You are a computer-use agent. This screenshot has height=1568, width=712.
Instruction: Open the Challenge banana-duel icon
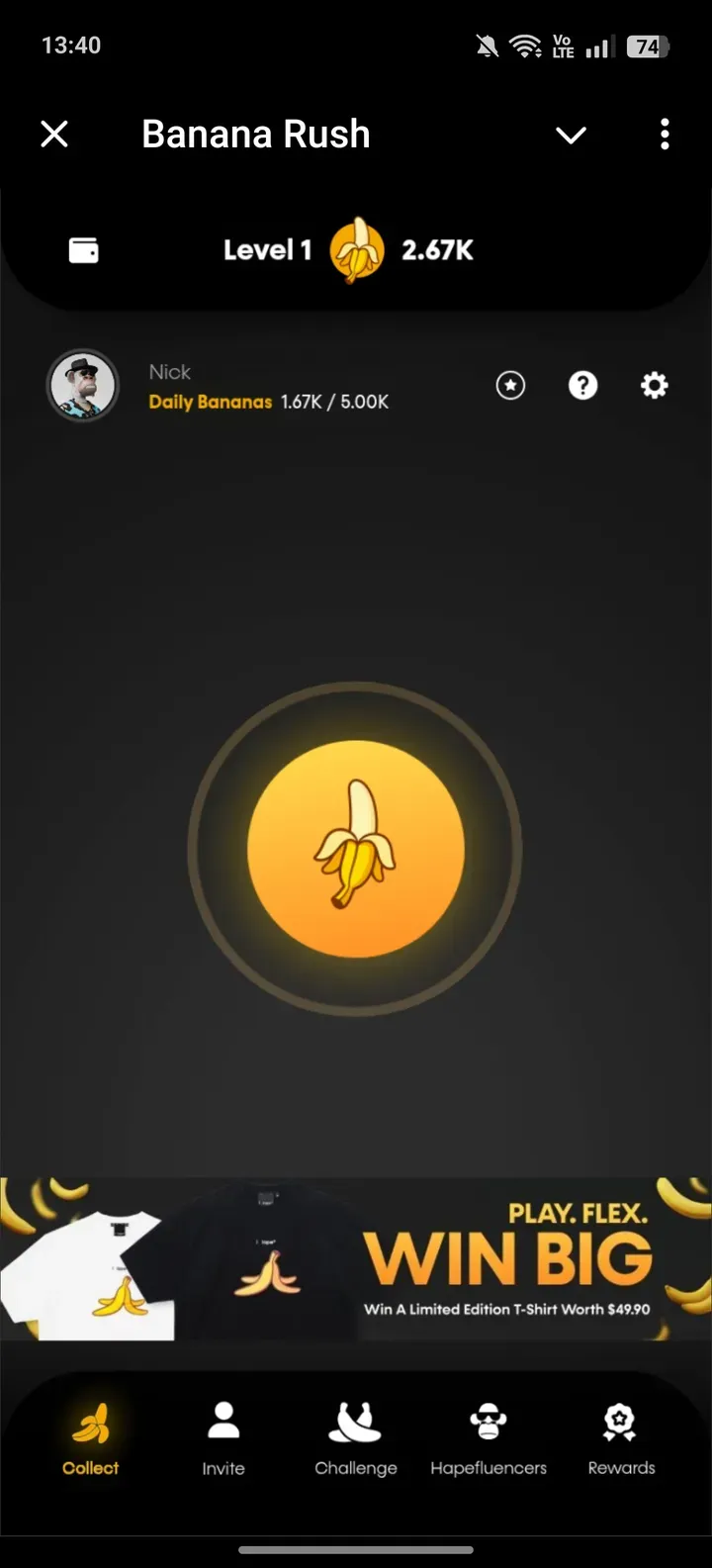[355, 1422]
